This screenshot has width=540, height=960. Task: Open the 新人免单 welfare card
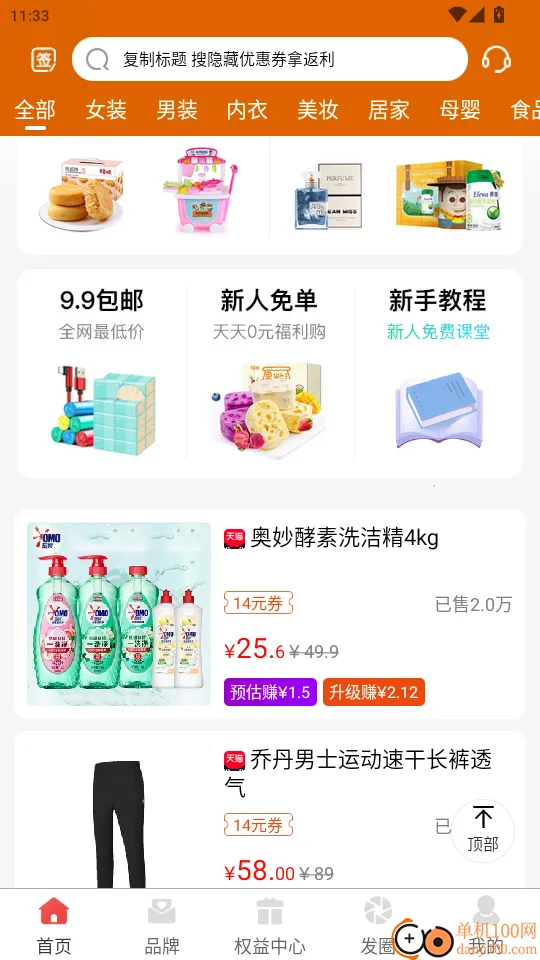pyautogui.click(x=269, y=373)
